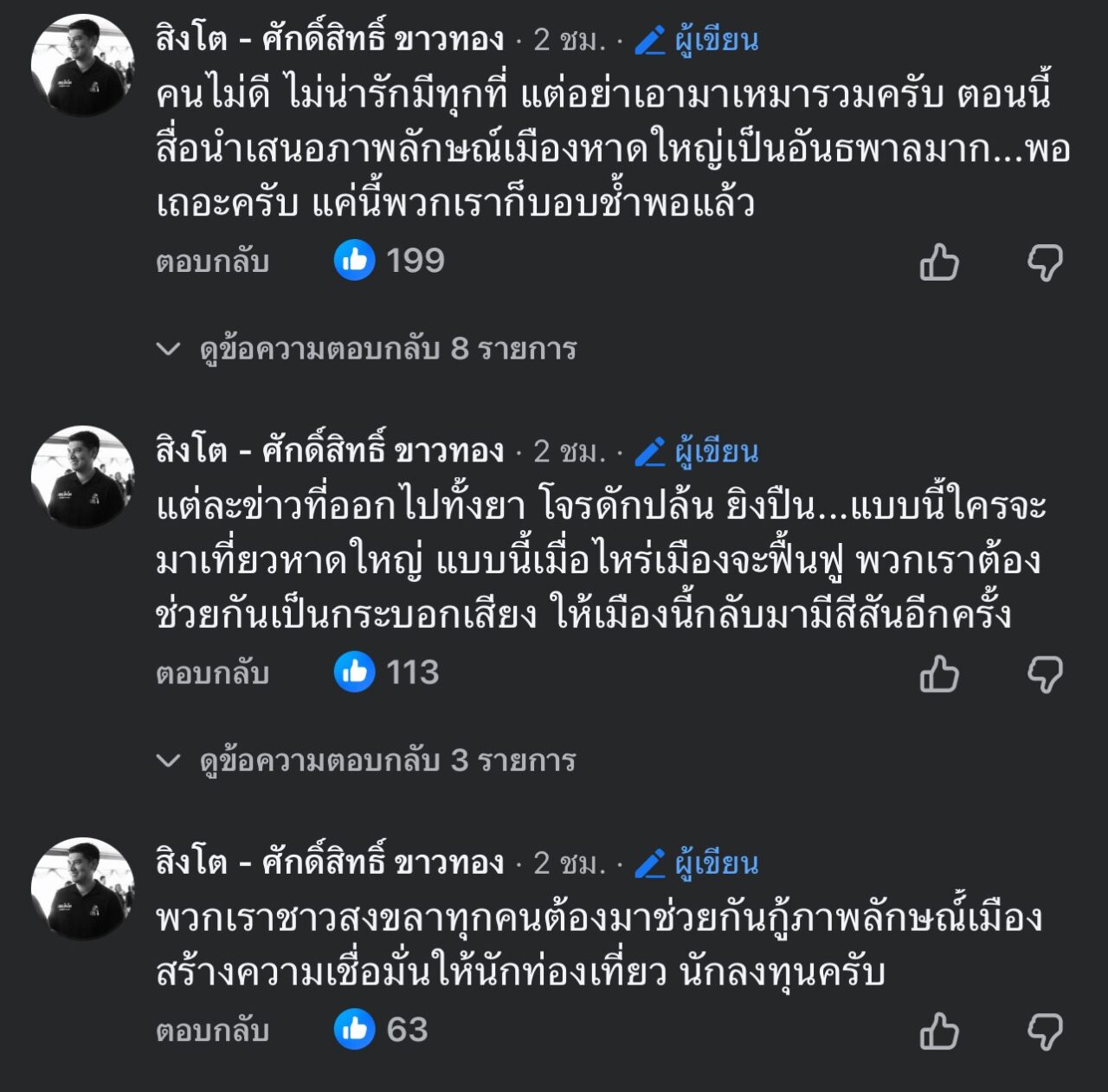Tap ตอบกลับ under the 63-reaction comment

[x=213, y=1030]
